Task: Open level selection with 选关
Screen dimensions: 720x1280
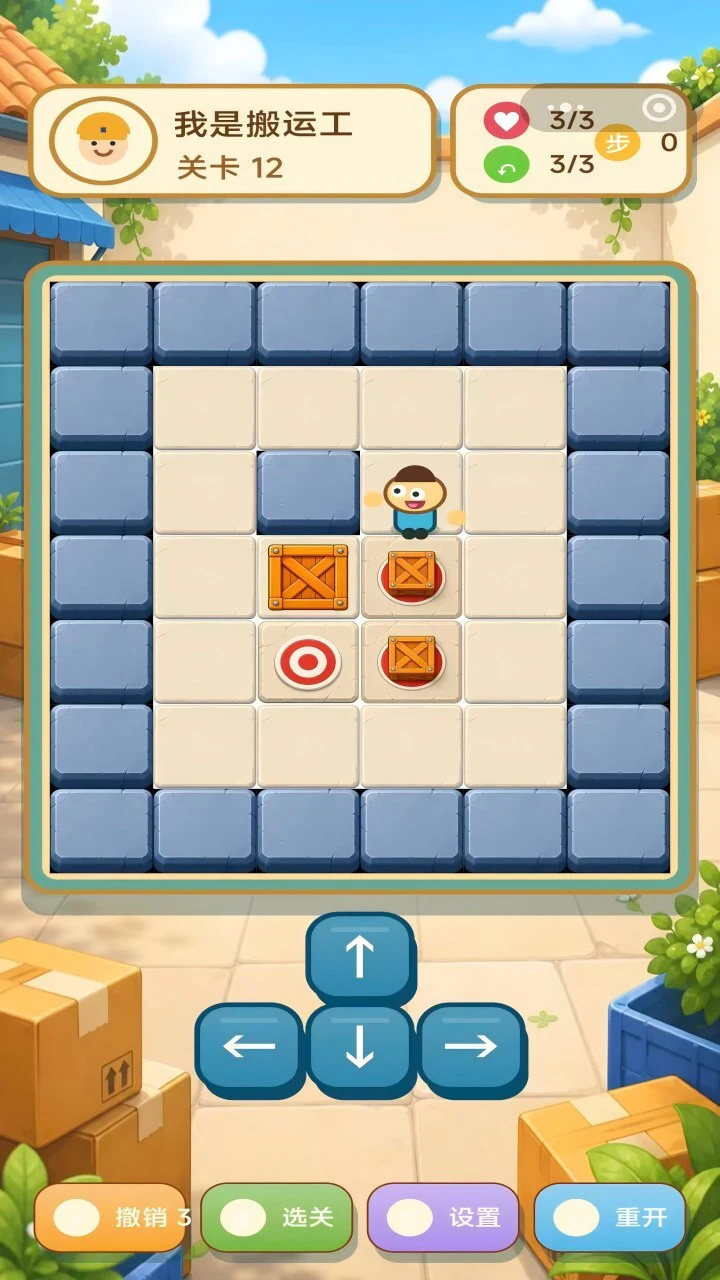Action: coord(276,1217)
